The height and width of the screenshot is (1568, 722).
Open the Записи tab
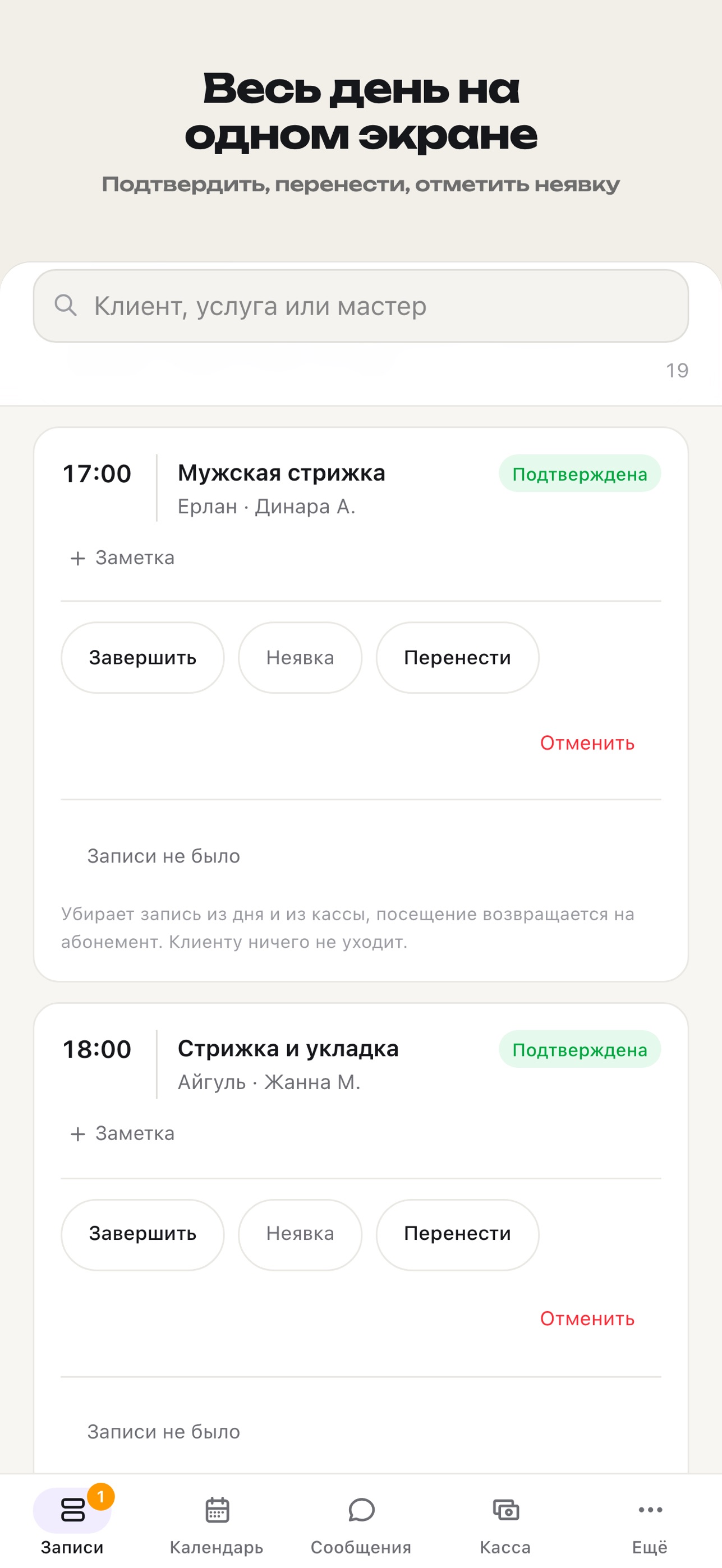(x=72, y=1521)
